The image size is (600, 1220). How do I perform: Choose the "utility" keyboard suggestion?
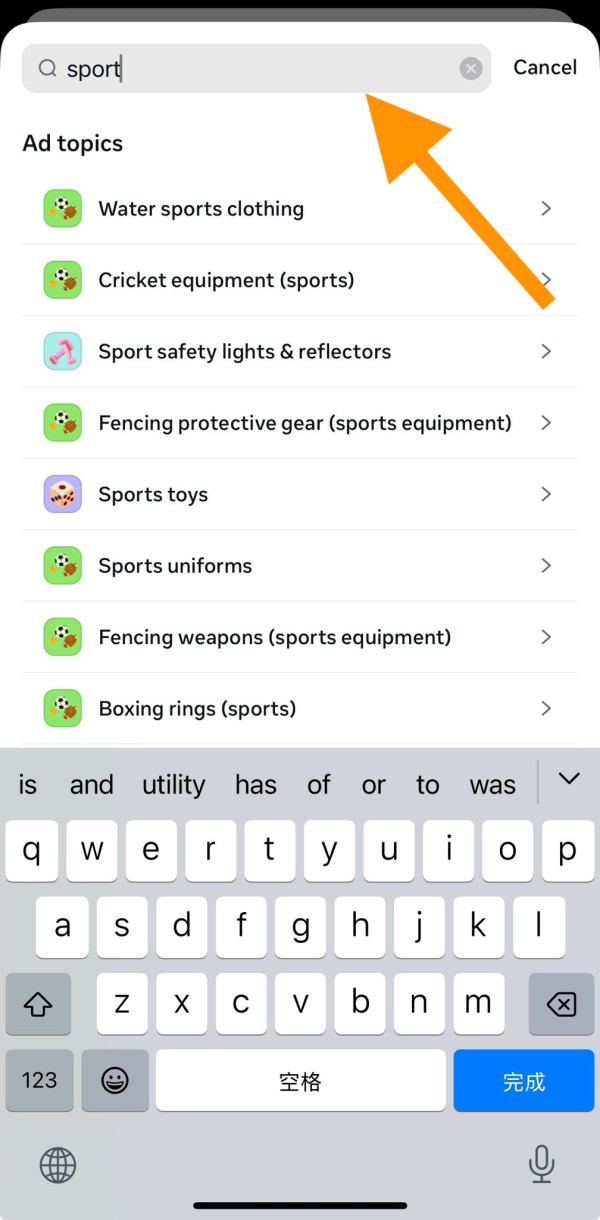[173, 785]
